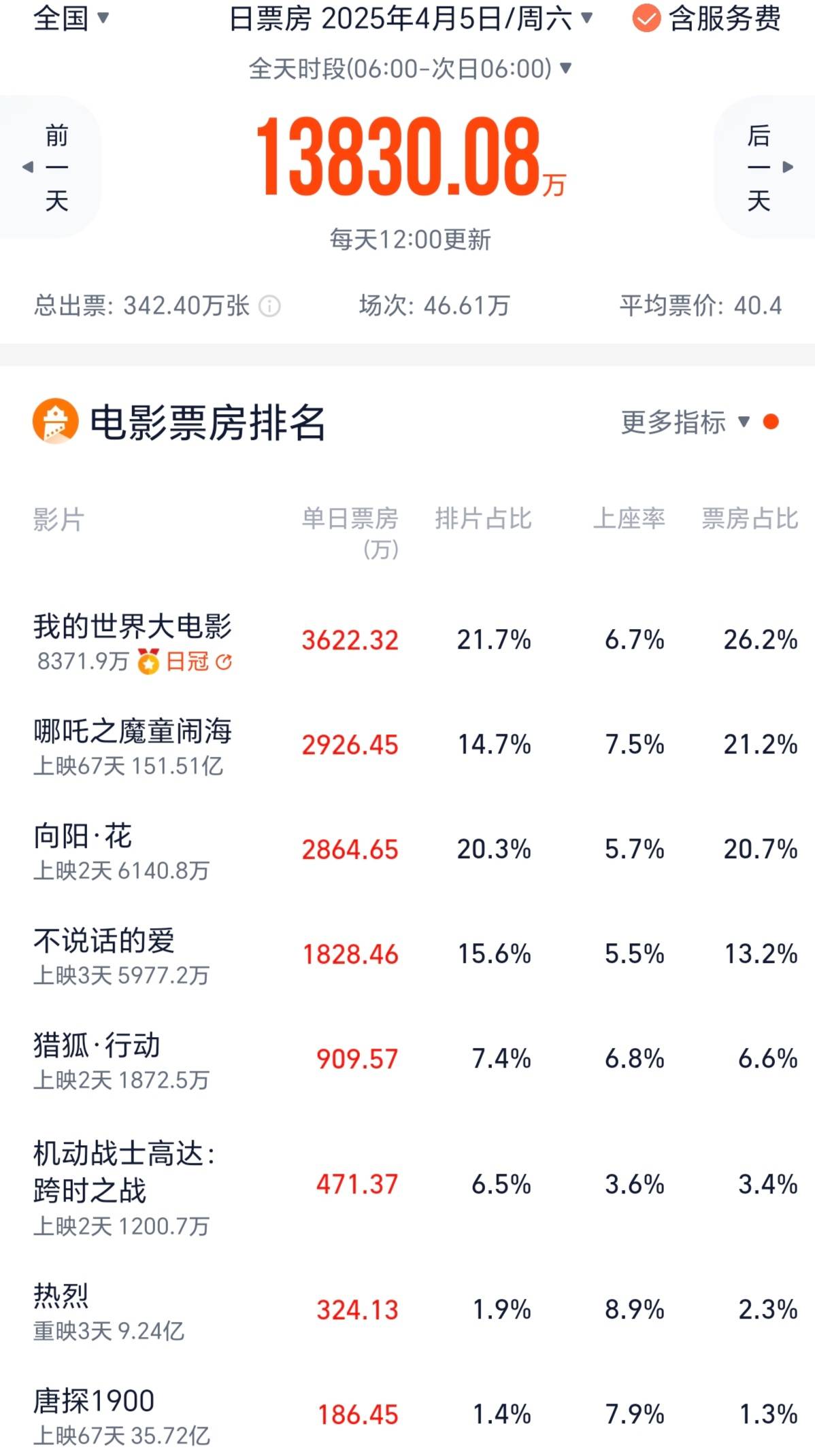Toggle the 含服务费 checkmark
The width and height of the screenshot is (815, 1456).
(x=646, y=19)
